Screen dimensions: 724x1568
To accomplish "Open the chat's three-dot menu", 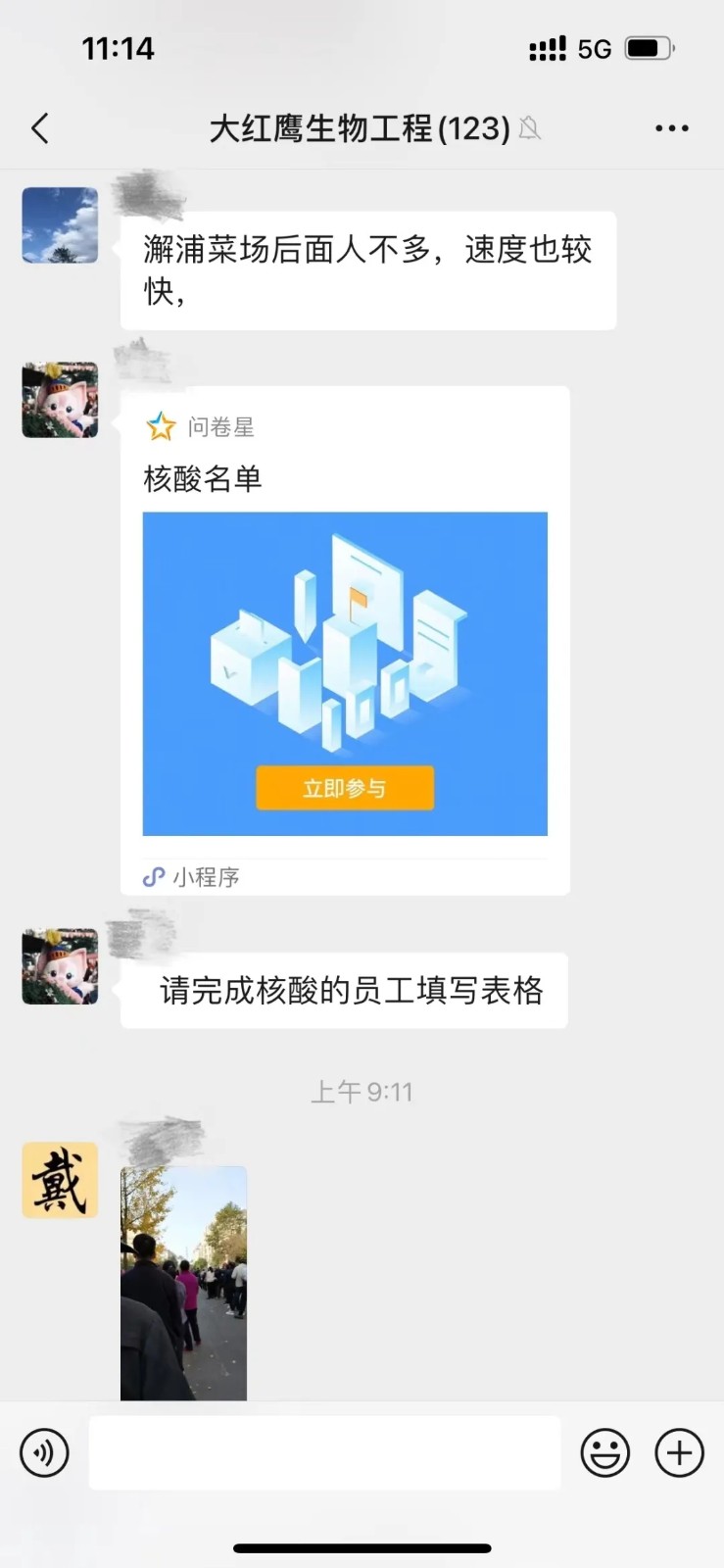I will [671, 128].
